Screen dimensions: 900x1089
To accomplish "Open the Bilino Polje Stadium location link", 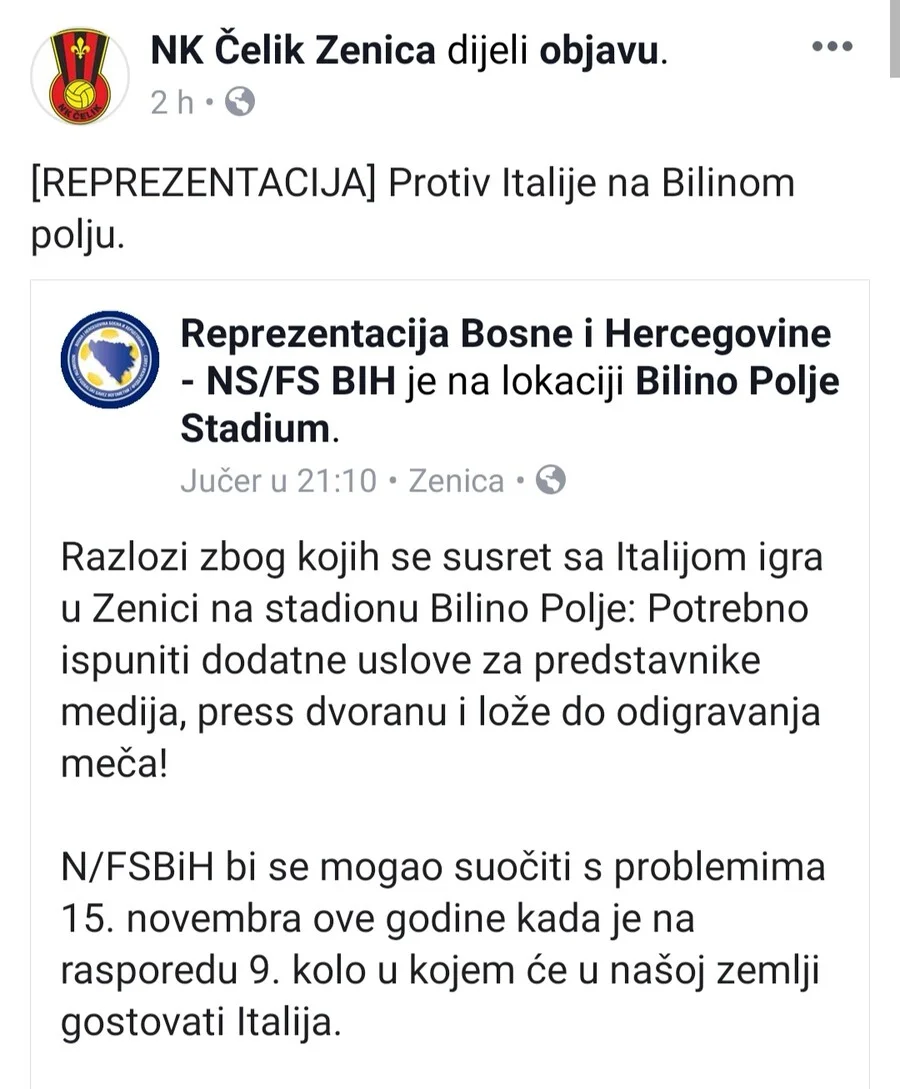I will coord(738,382).
